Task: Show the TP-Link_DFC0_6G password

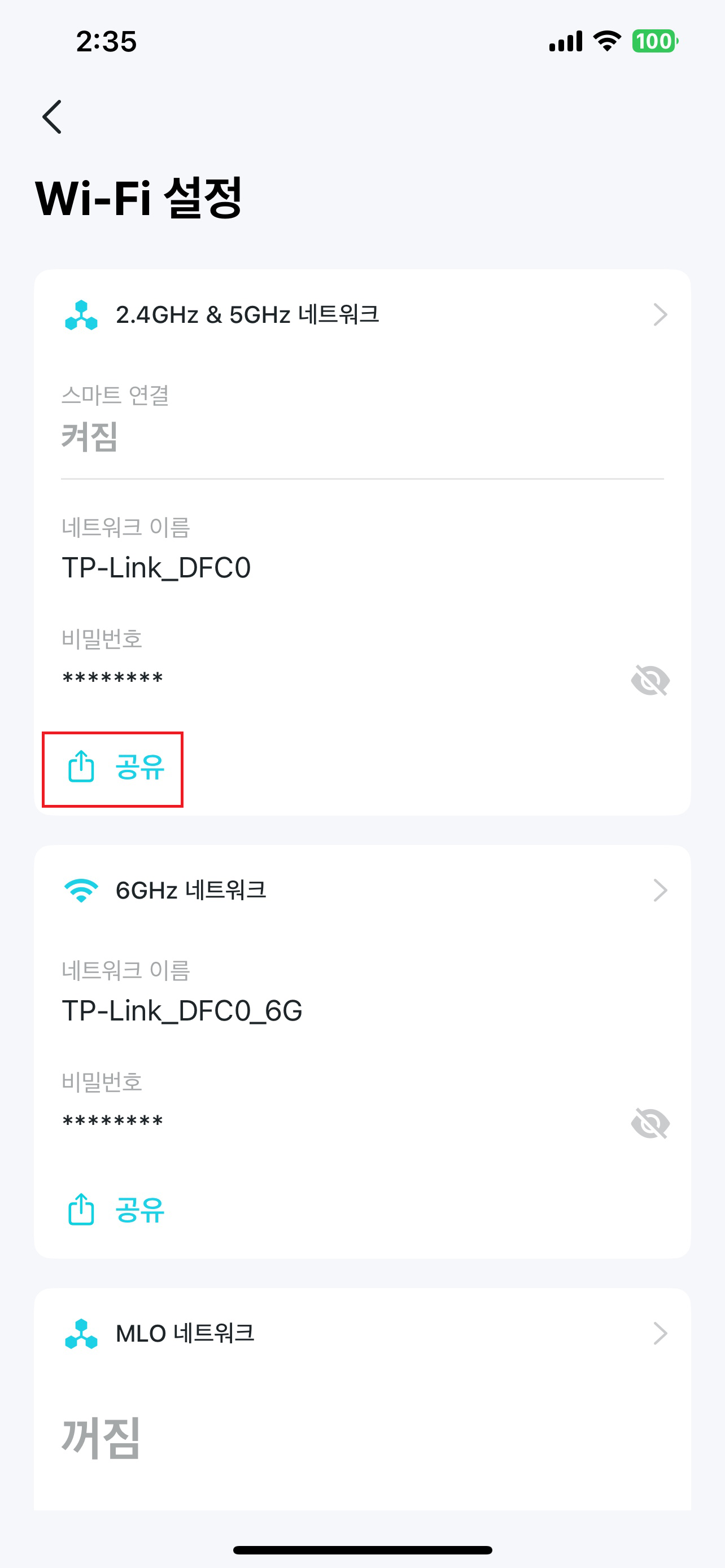Action: [650, 1123]
